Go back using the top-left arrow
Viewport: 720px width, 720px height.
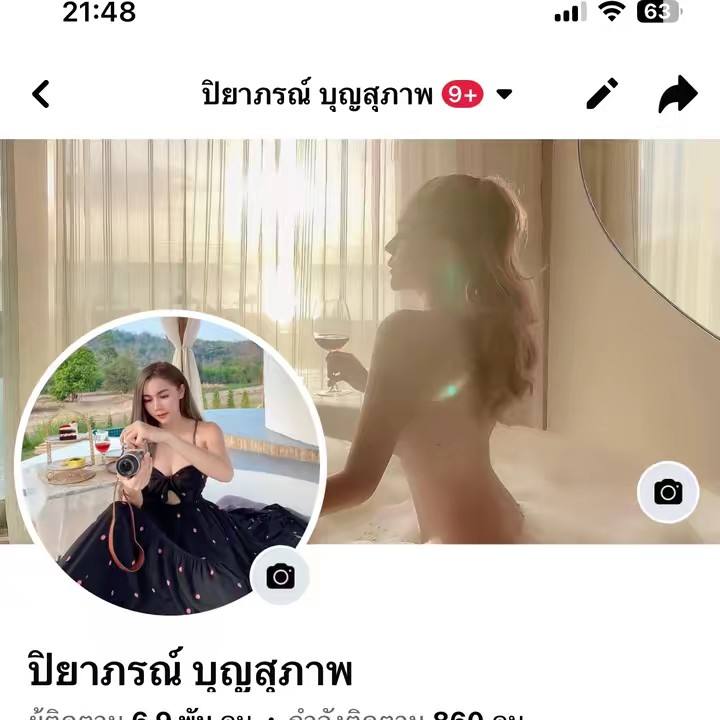click(x=41, y=95)
